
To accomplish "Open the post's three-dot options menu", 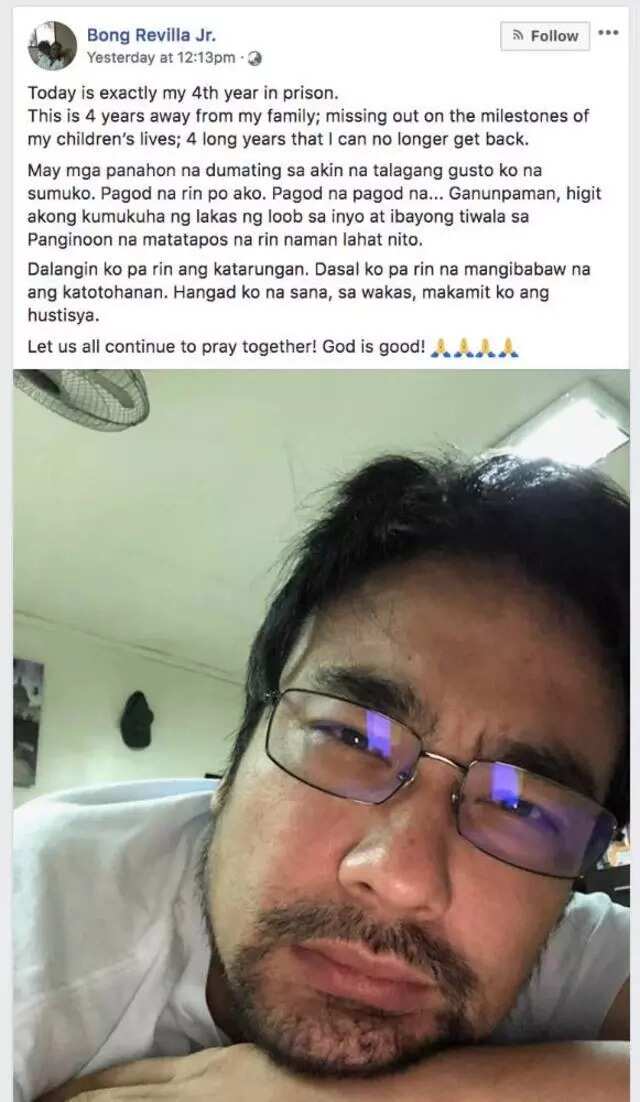I will 608,33.
